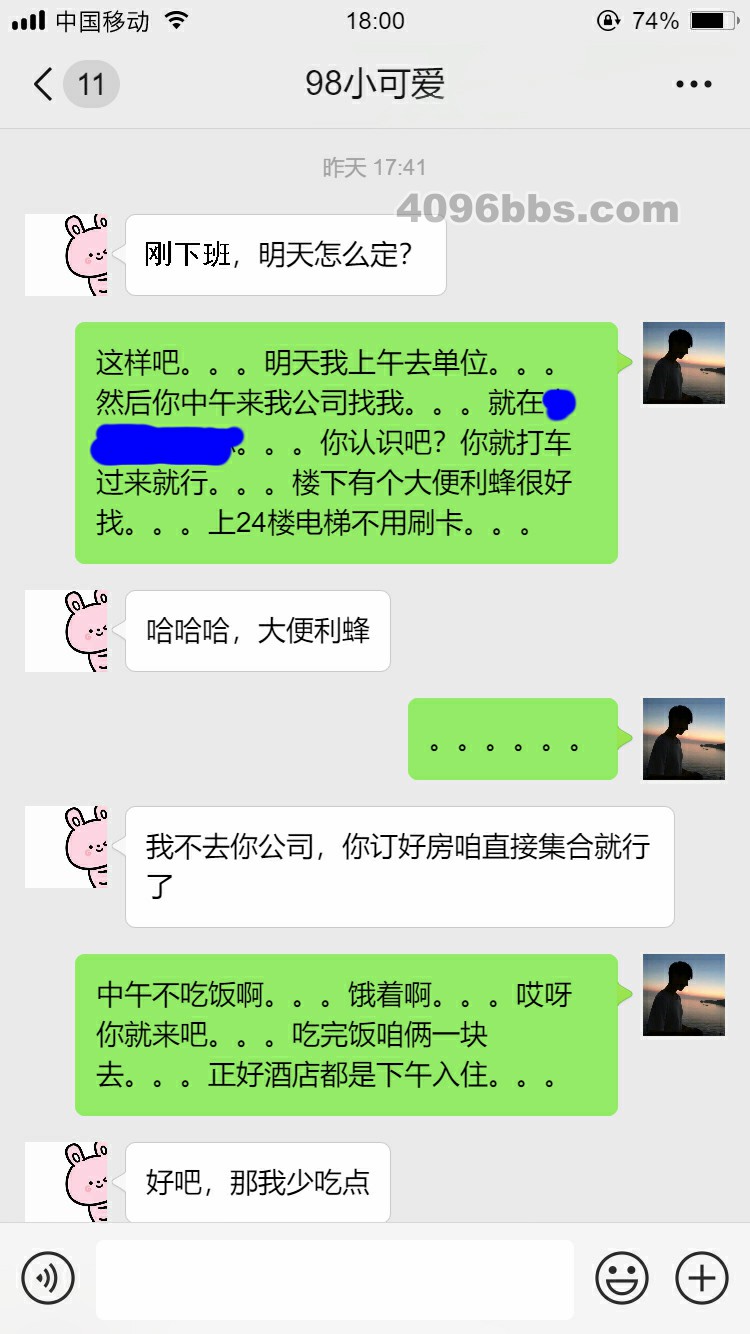Switch to voice message input

point(48,1277)
